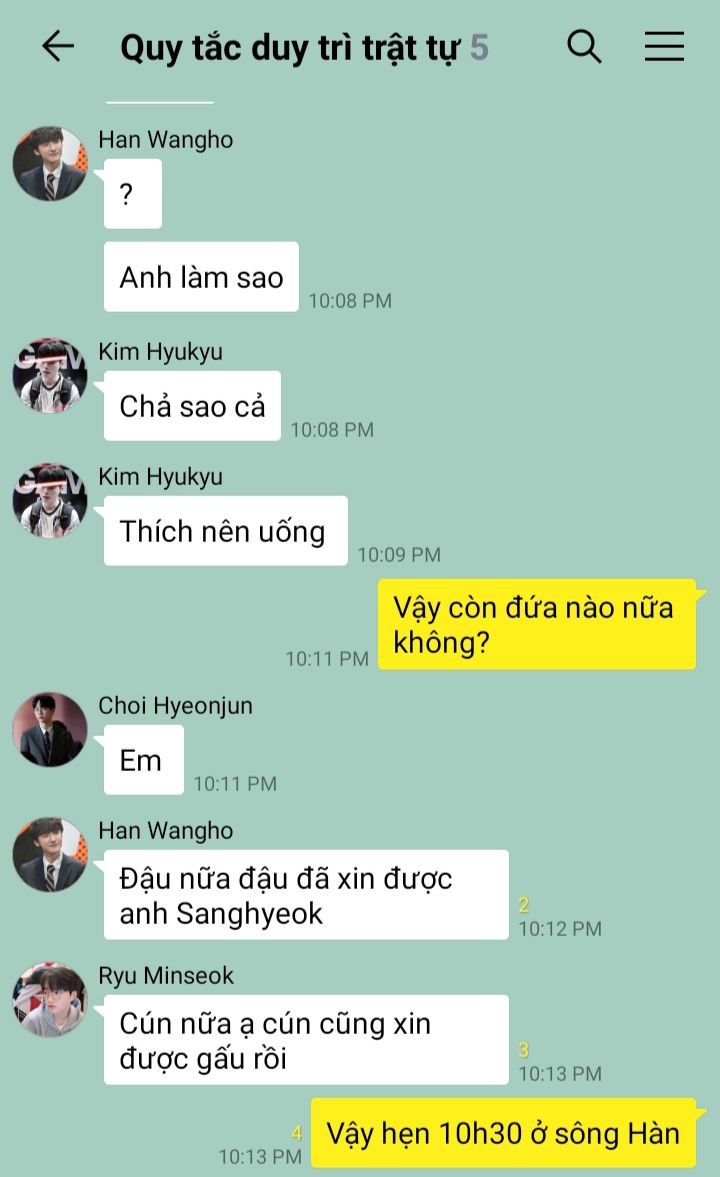Go back from the group chat
The width and height of the screenshot is (720, 1177).
coord(58,47)
